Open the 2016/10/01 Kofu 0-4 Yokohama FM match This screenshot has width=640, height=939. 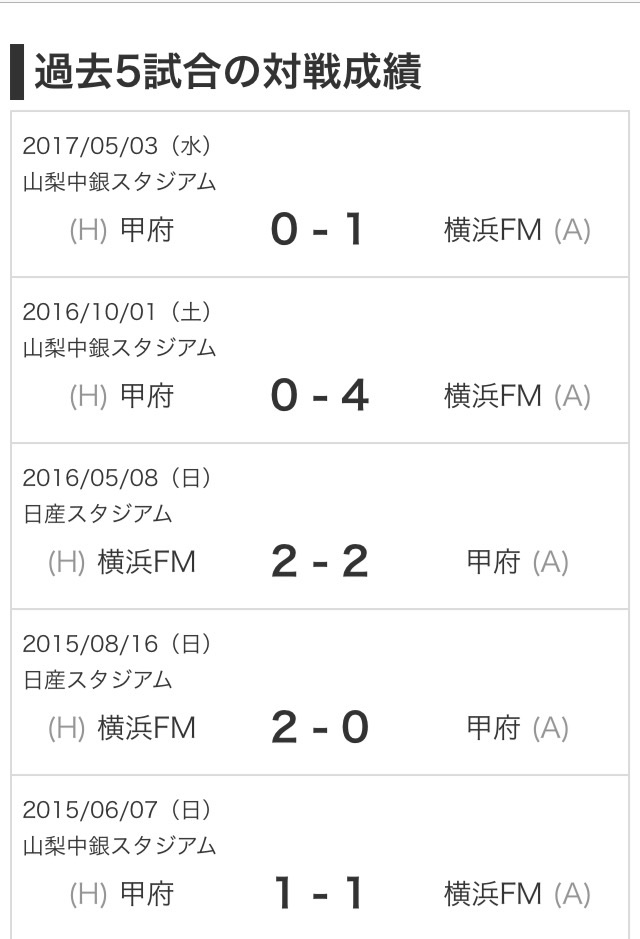pyautogui.click(x=320, y=361)
